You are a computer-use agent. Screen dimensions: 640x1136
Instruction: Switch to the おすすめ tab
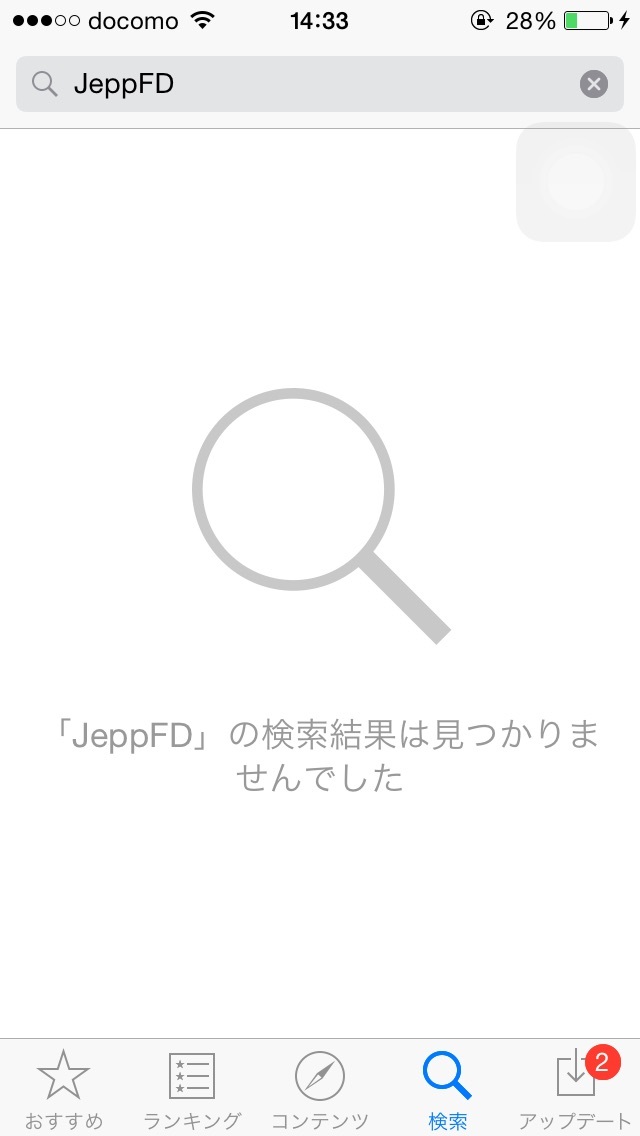tap(64, 1088)
